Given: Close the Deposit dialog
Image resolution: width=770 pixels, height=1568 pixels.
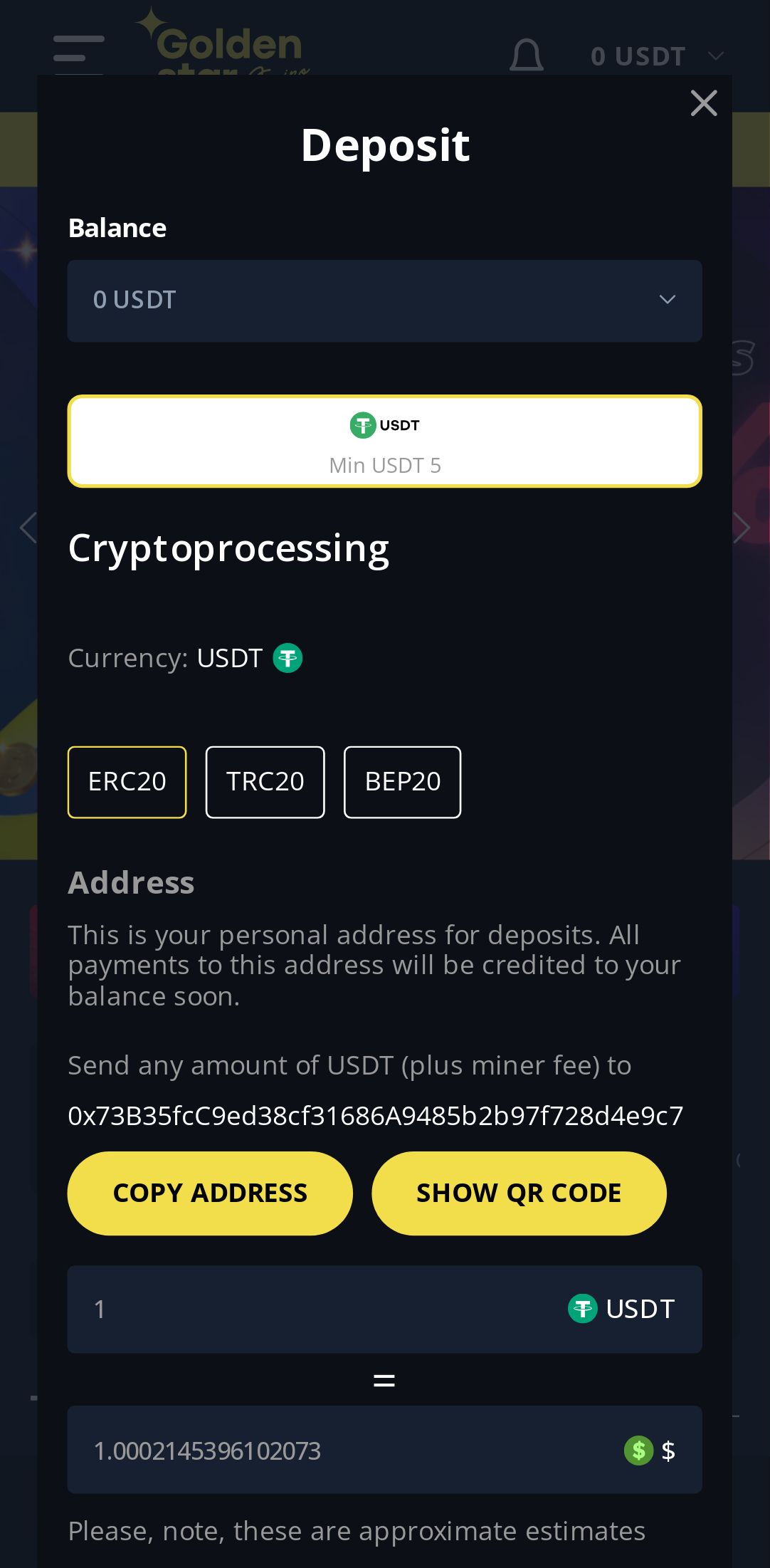Looking at the screenshot, I should coord(703,103).
